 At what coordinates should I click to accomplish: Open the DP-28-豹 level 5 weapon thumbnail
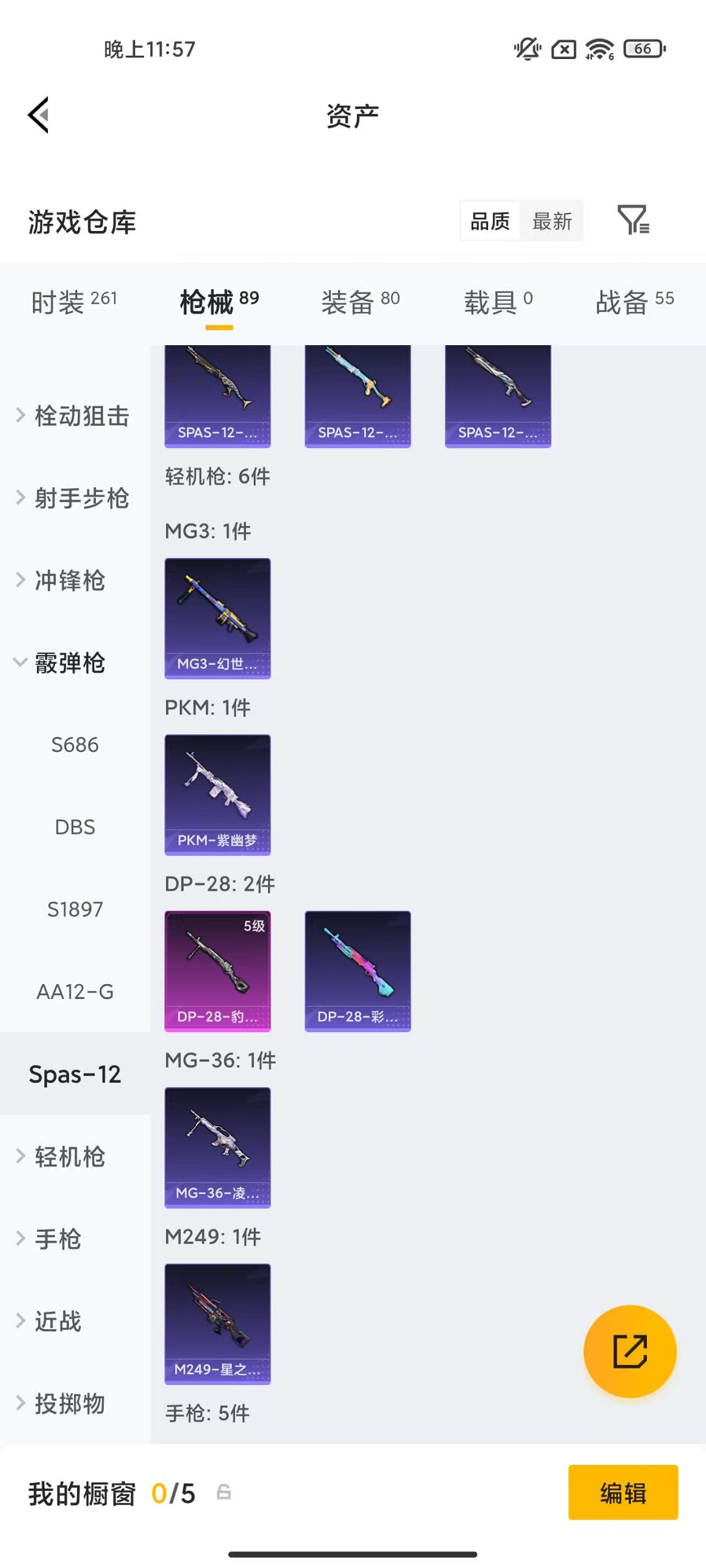pos(218,969)
